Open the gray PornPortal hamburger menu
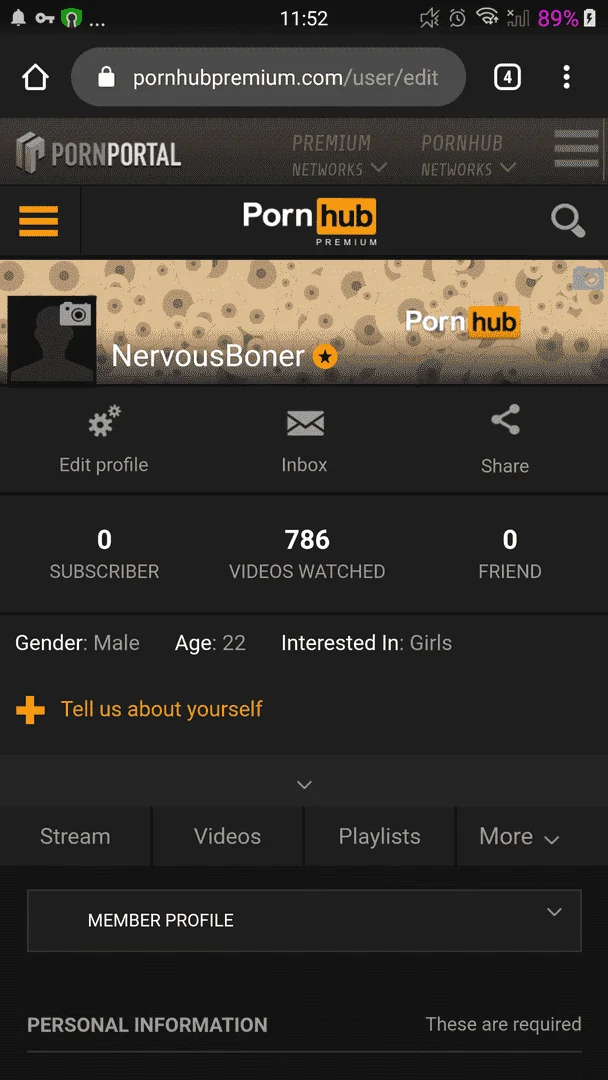608x1080 pixels. point(576,149)
